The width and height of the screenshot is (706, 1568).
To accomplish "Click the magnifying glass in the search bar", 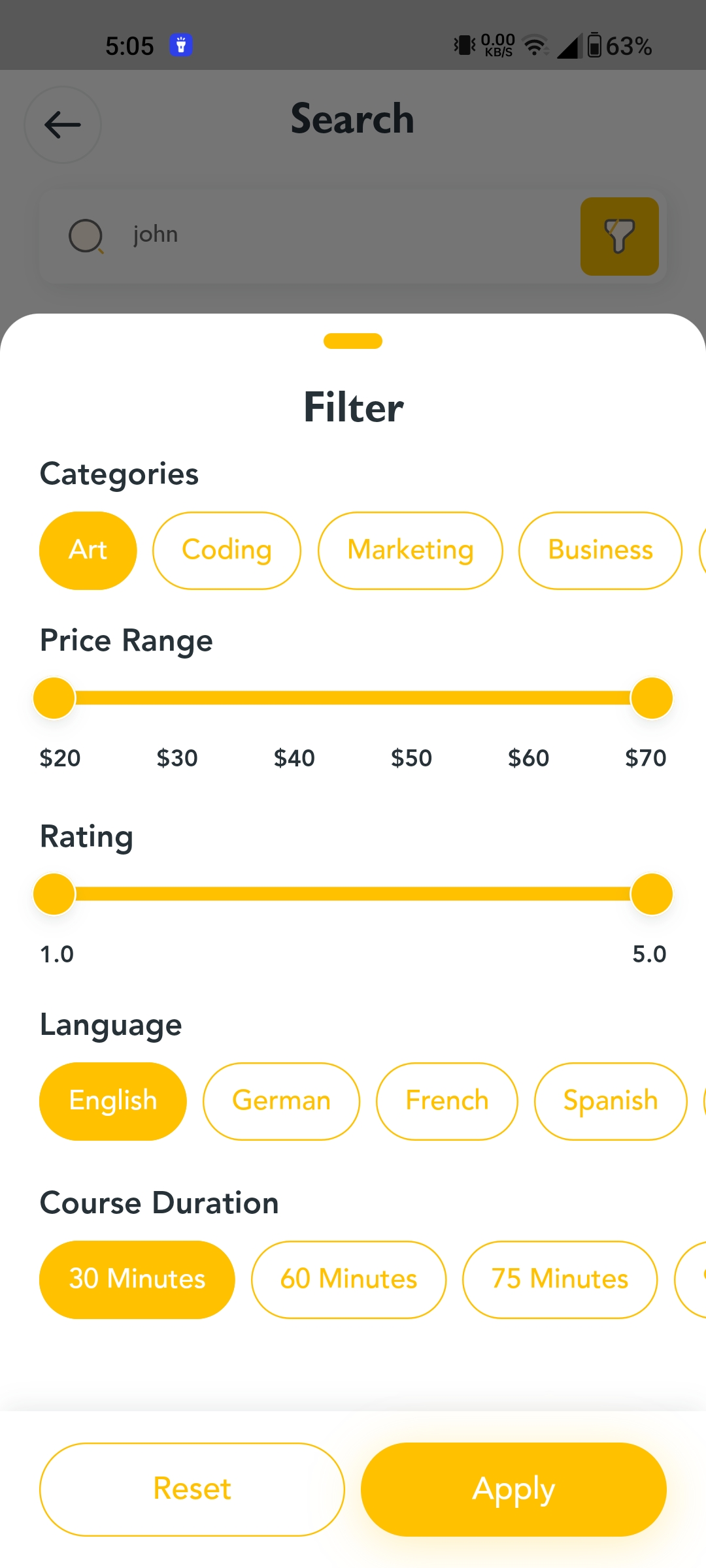I will coord(87,236).
